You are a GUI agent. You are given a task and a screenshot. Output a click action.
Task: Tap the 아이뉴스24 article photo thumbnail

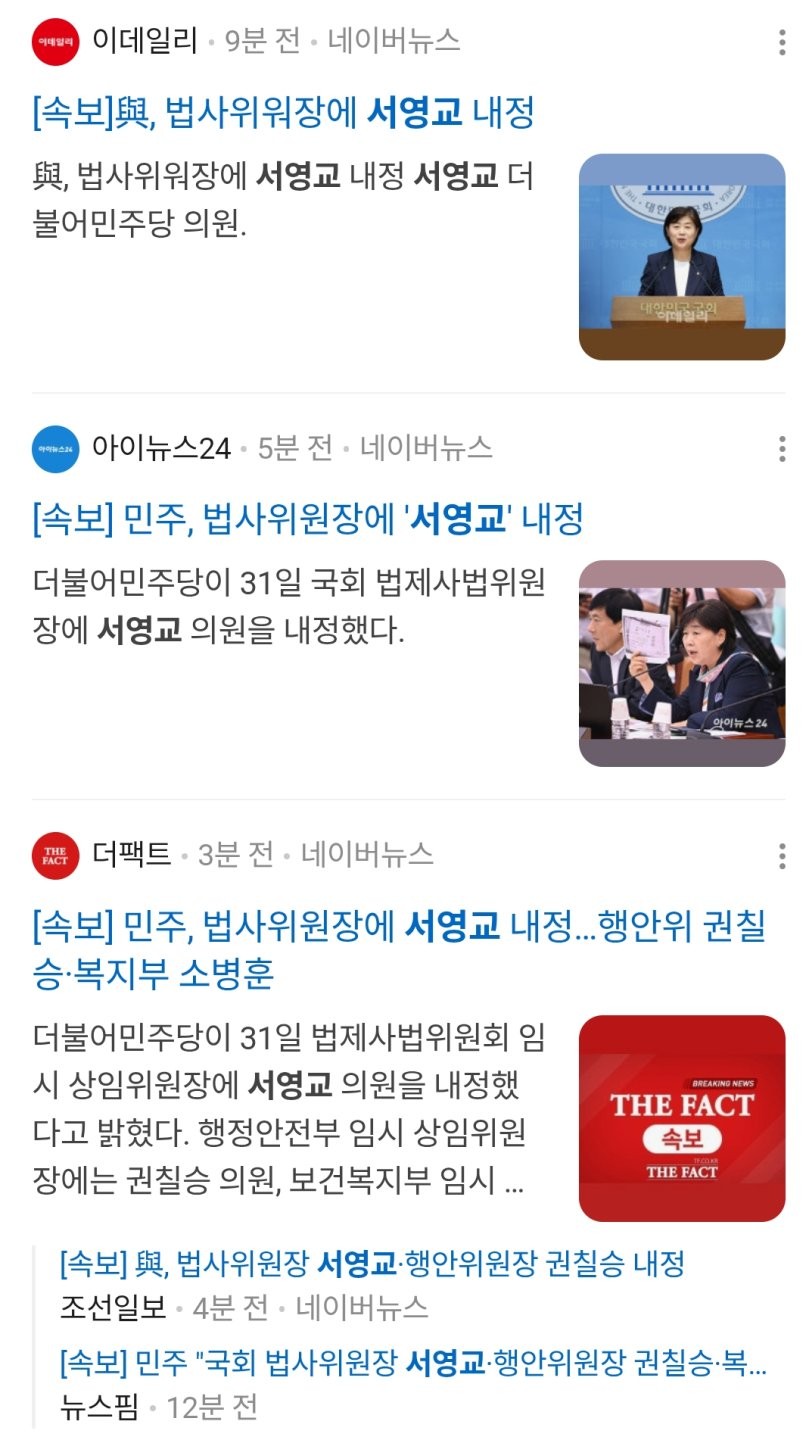681,663
